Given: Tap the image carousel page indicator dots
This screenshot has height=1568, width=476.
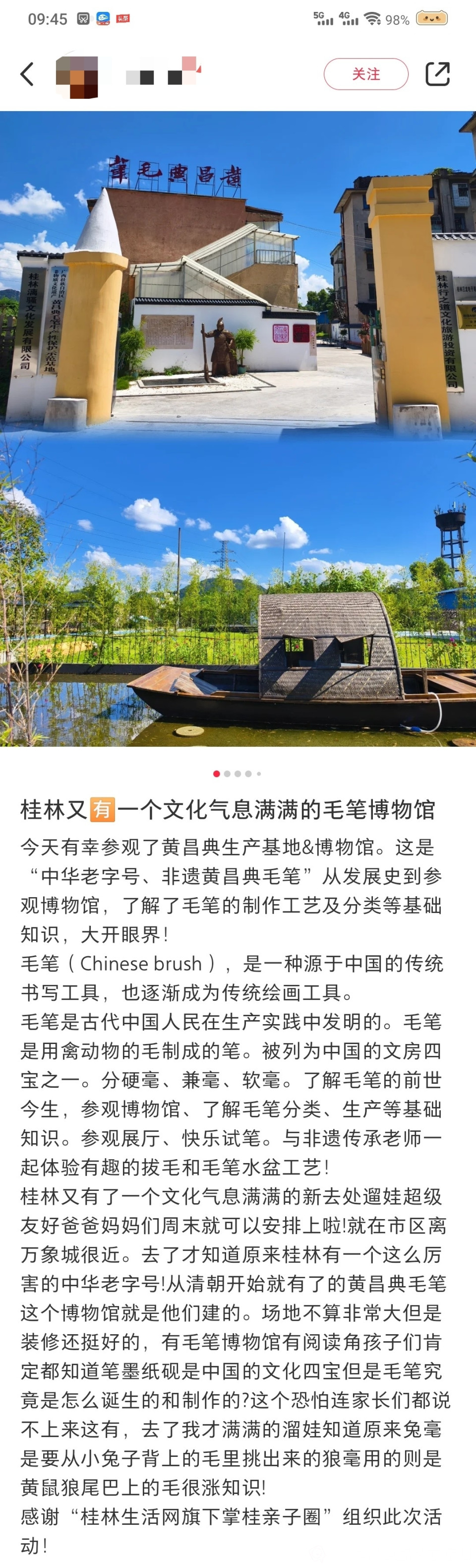Looking at the screenshot, I should [x=237, y=774].
